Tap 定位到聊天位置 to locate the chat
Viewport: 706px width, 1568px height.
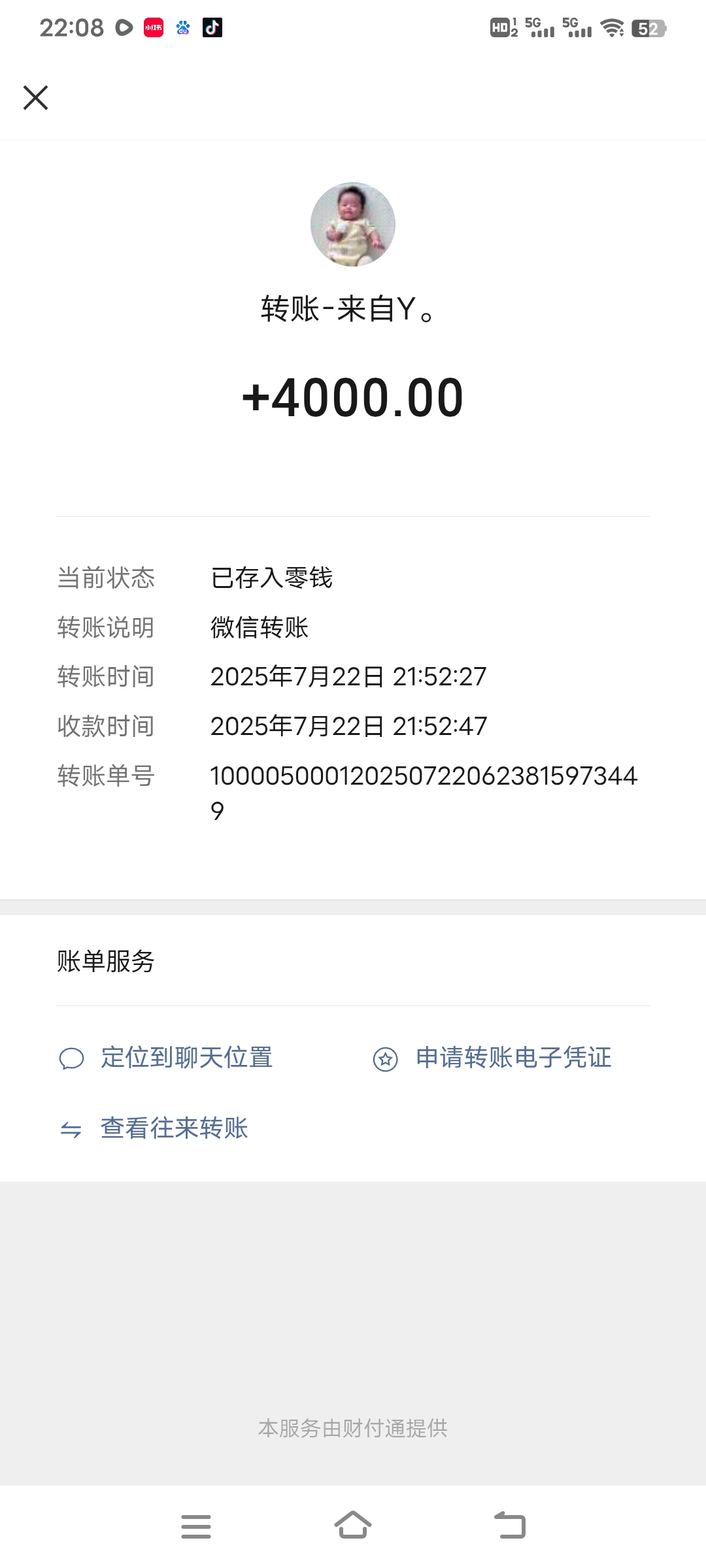click(x=166, y=1058)
